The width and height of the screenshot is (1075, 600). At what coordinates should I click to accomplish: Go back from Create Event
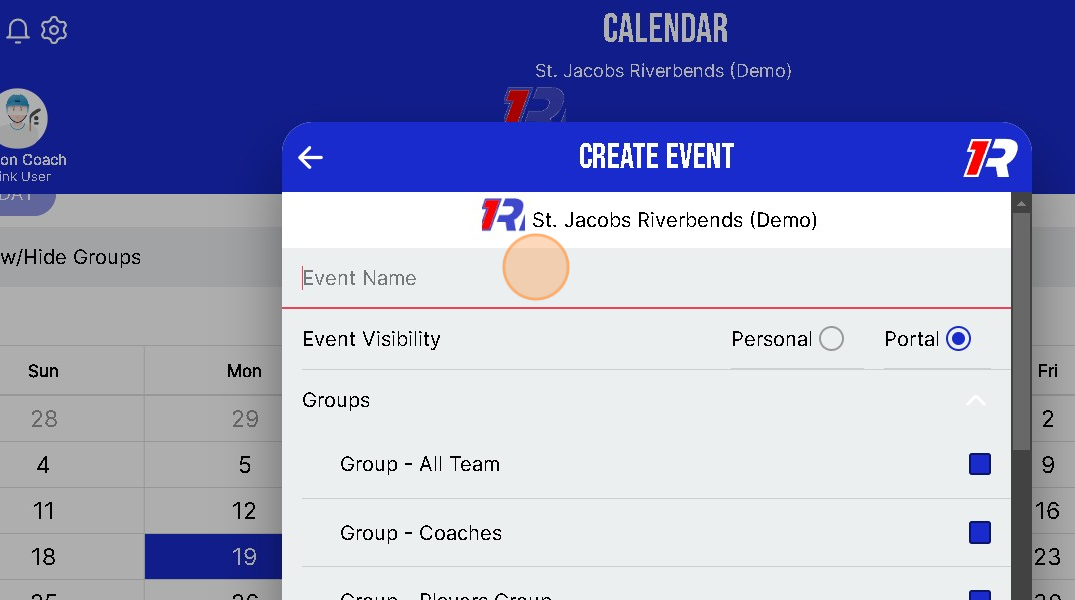pos(311,157)
